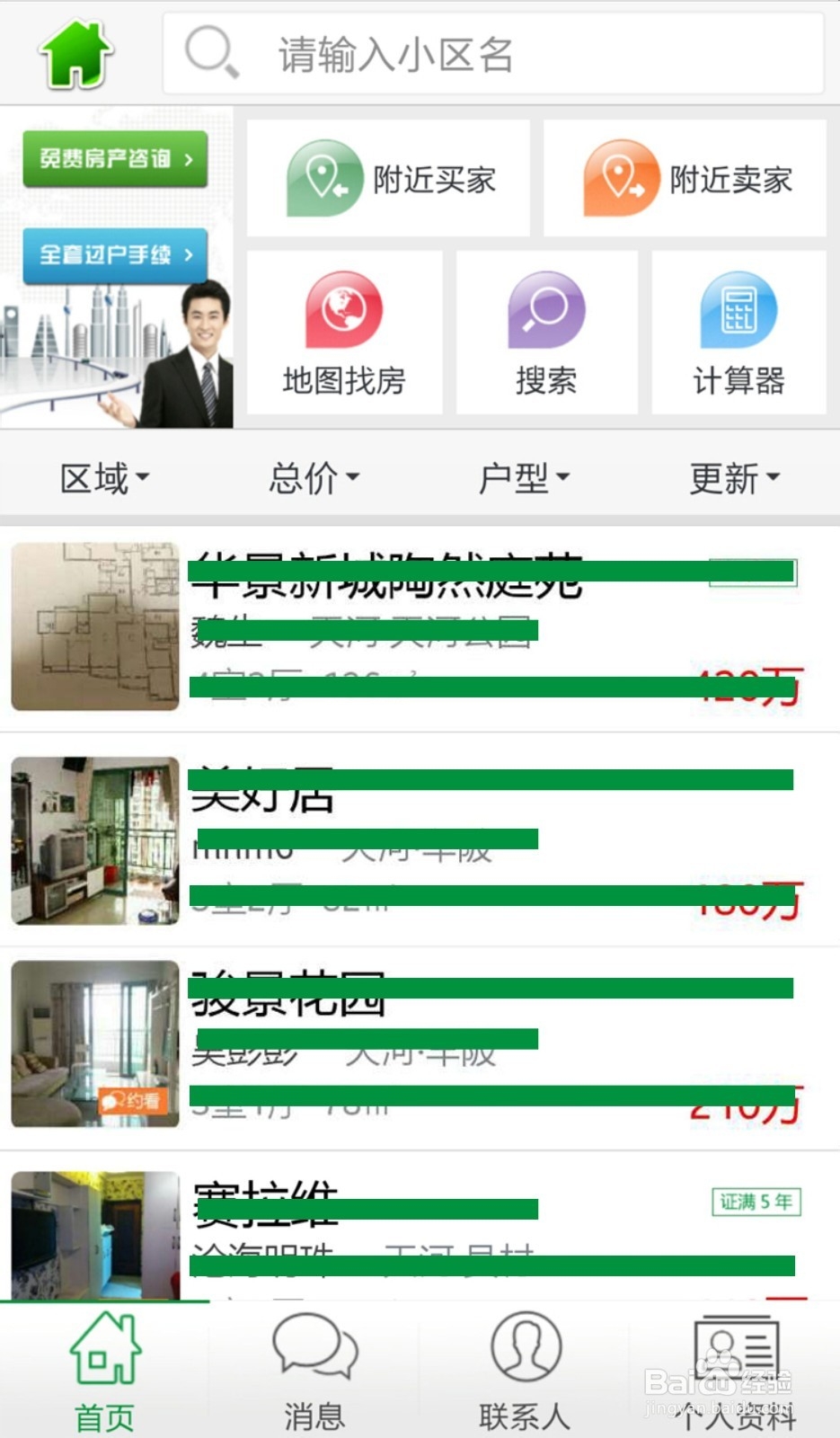Open 附近买家 nearby buyers
The width and height of the screenshot is (840, 1438).
pos(388,178)
